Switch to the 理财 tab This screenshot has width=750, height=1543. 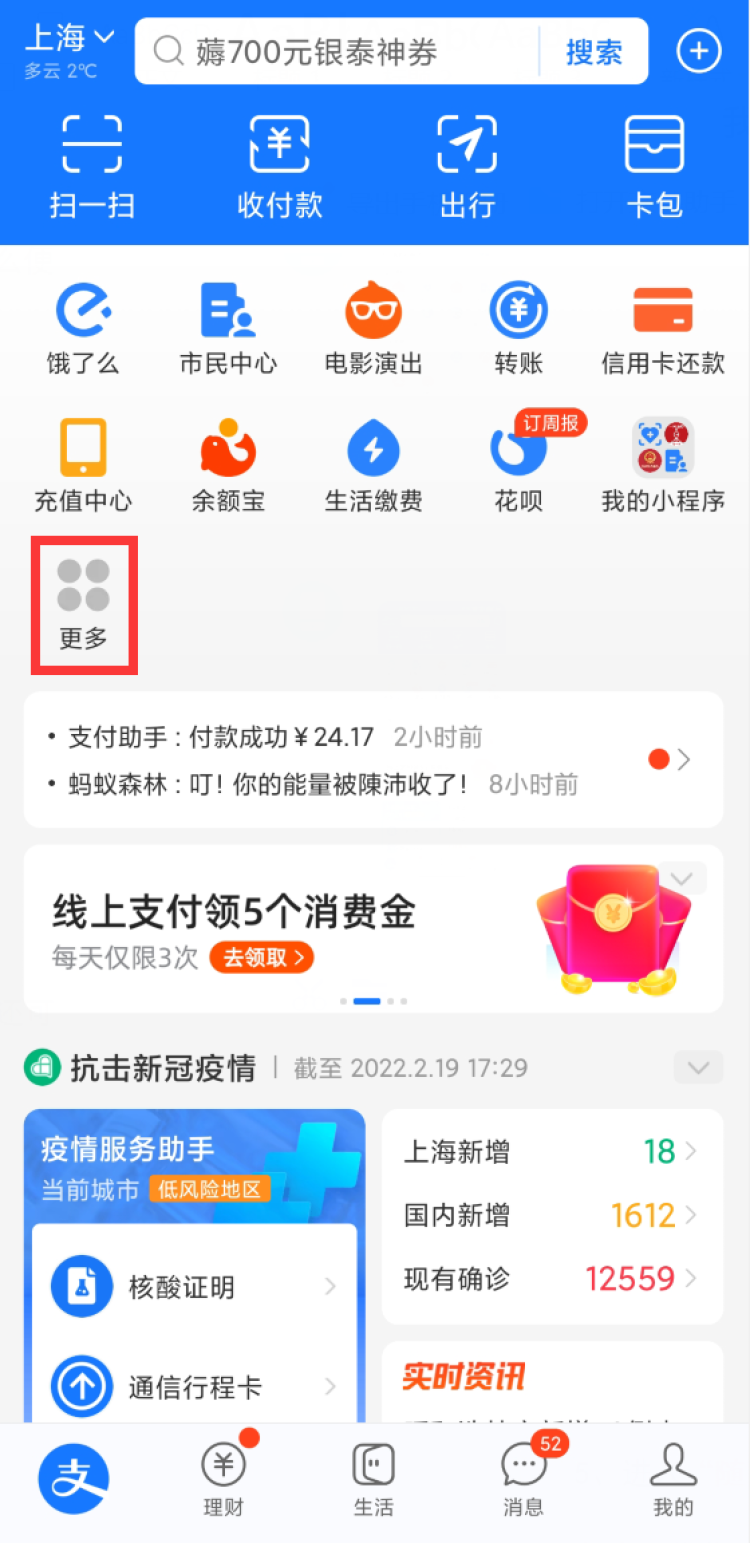tap(223, 1479)
